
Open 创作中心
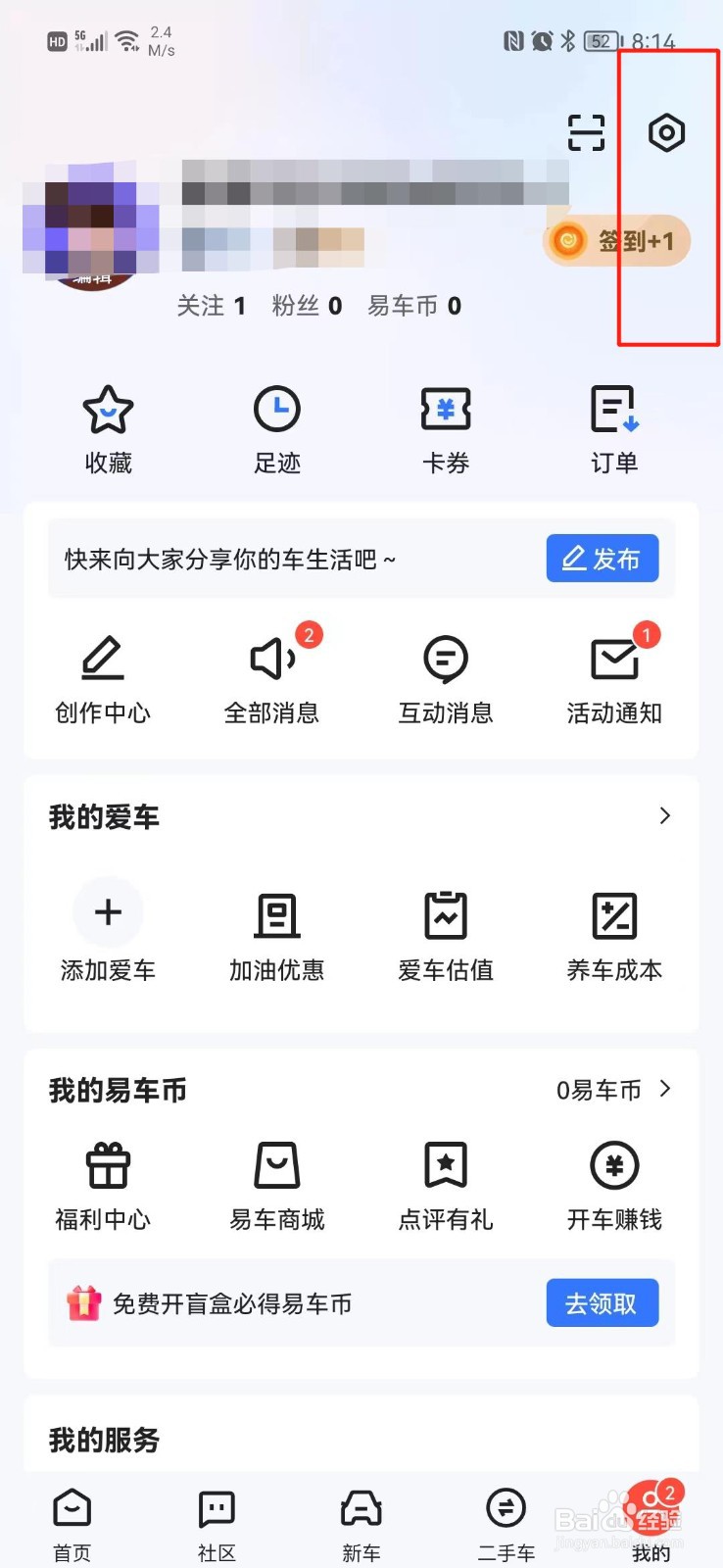pos(103,678)
